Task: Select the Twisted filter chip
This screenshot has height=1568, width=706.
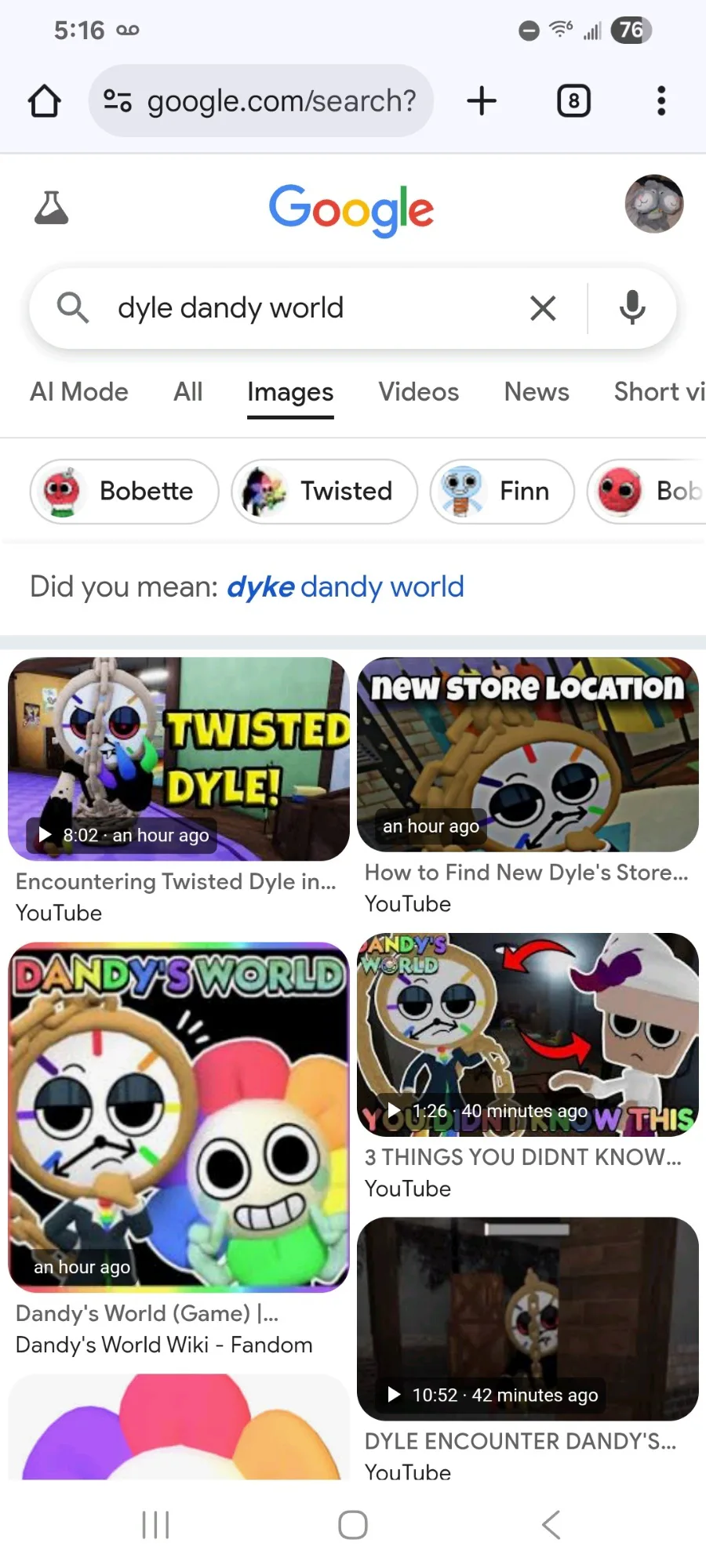Action: (324, 492)
